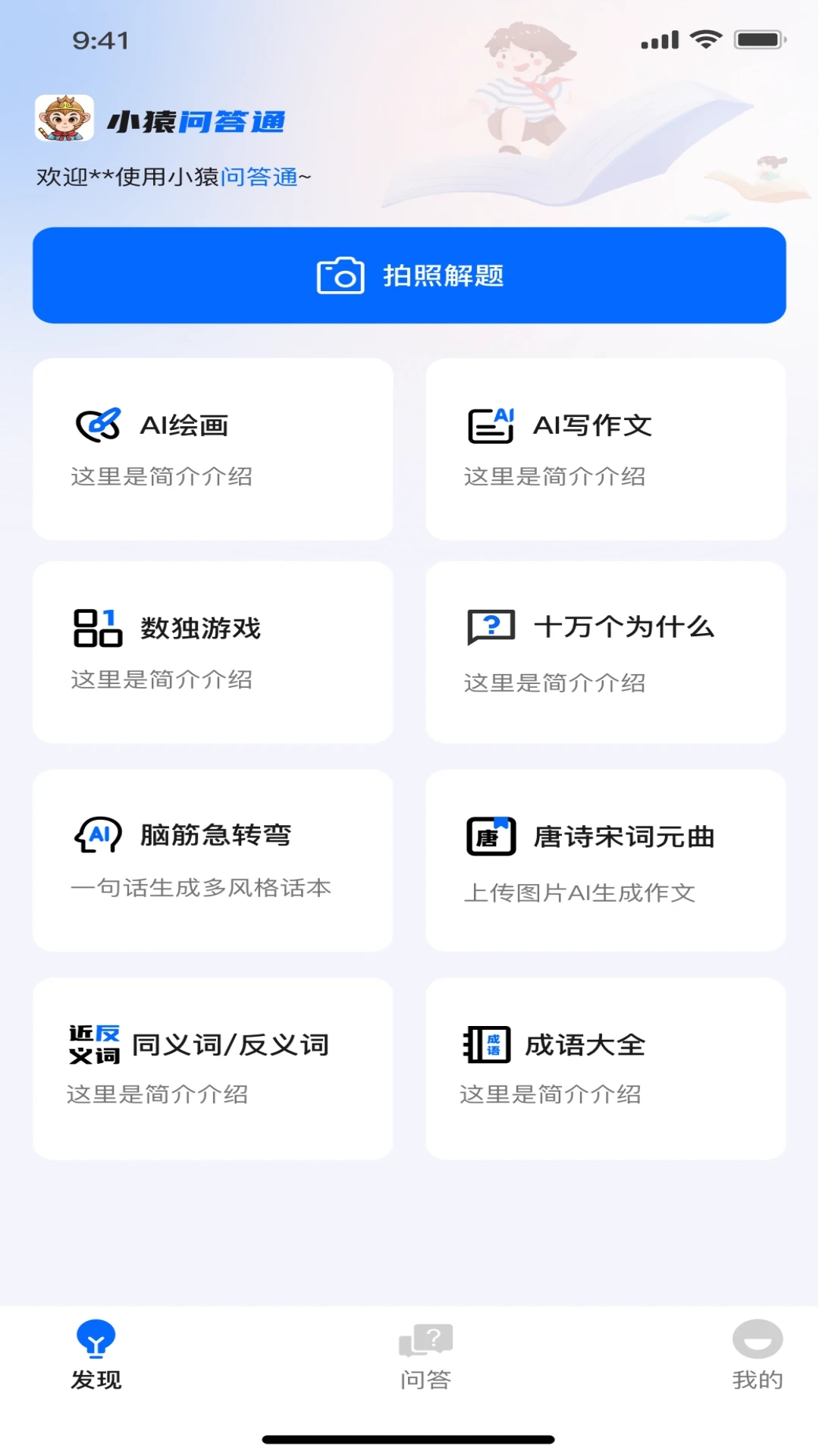The width and height of the screenshot is (819, 1456).
Task: Tap the welcome greeting text link
Action: click(174, 176)
